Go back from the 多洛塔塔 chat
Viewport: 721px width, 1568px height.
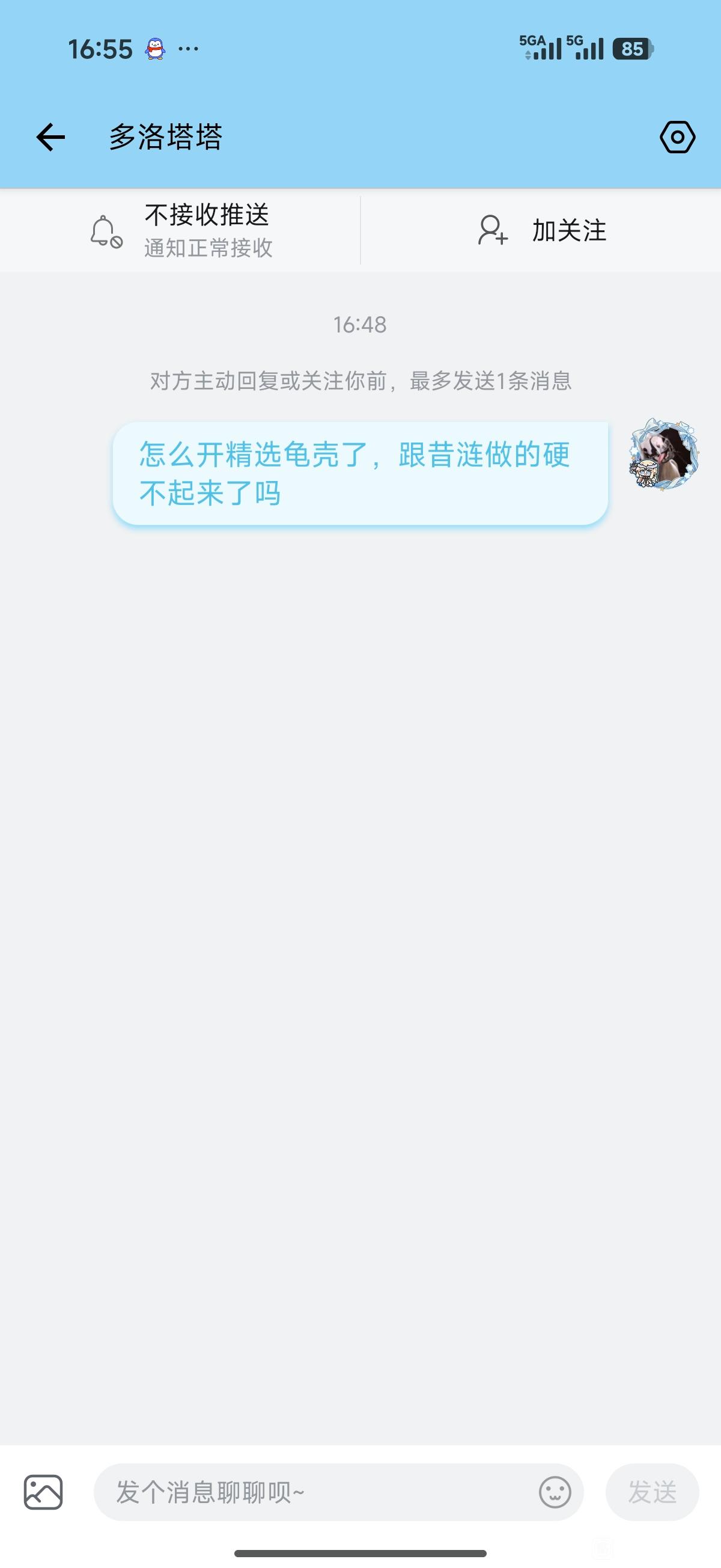pyautogui.click(x=50, y=137)
